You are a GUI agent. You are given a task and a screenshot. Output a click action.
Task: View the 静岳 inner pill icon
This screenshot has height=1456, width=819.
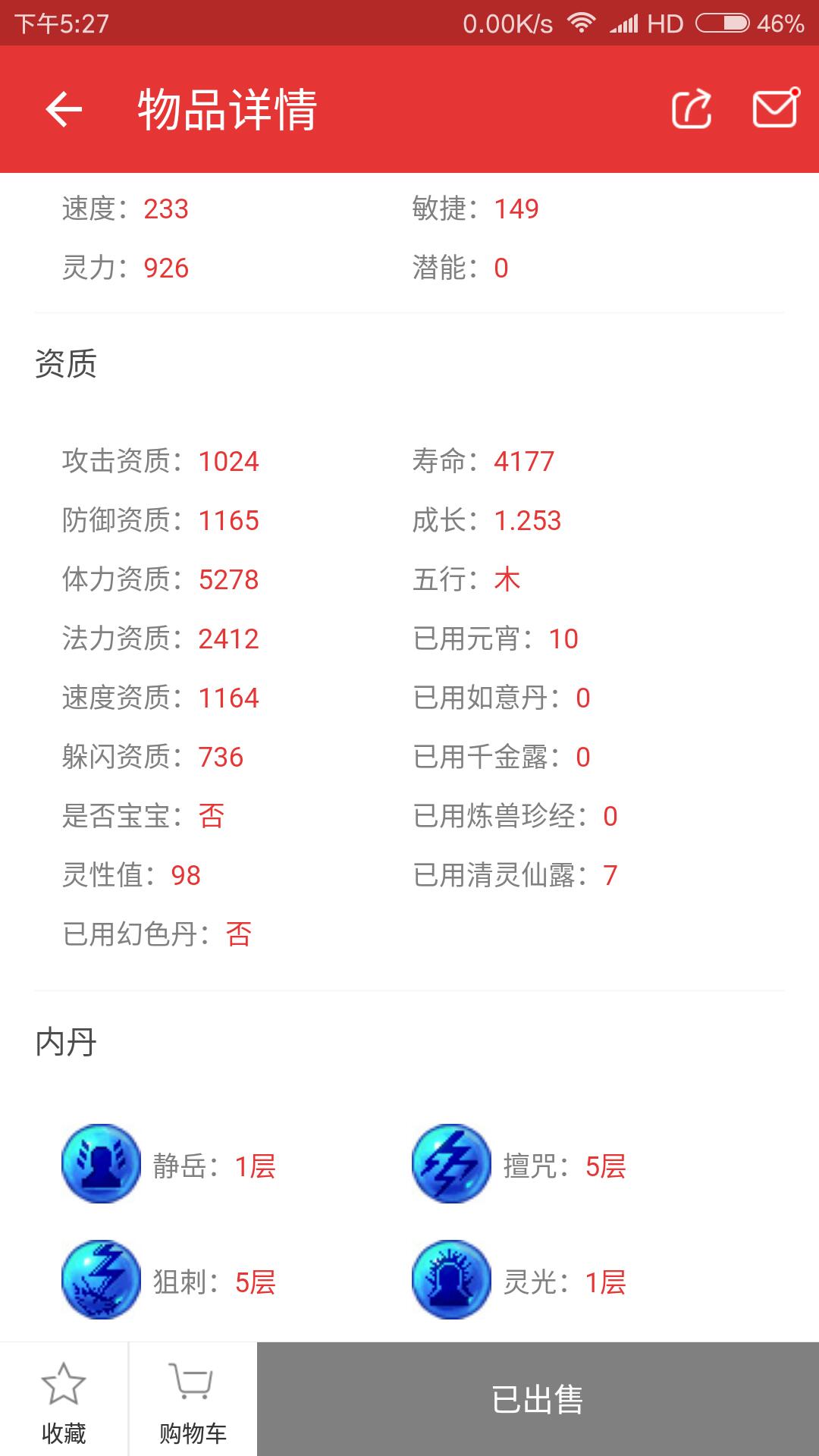101,1163
